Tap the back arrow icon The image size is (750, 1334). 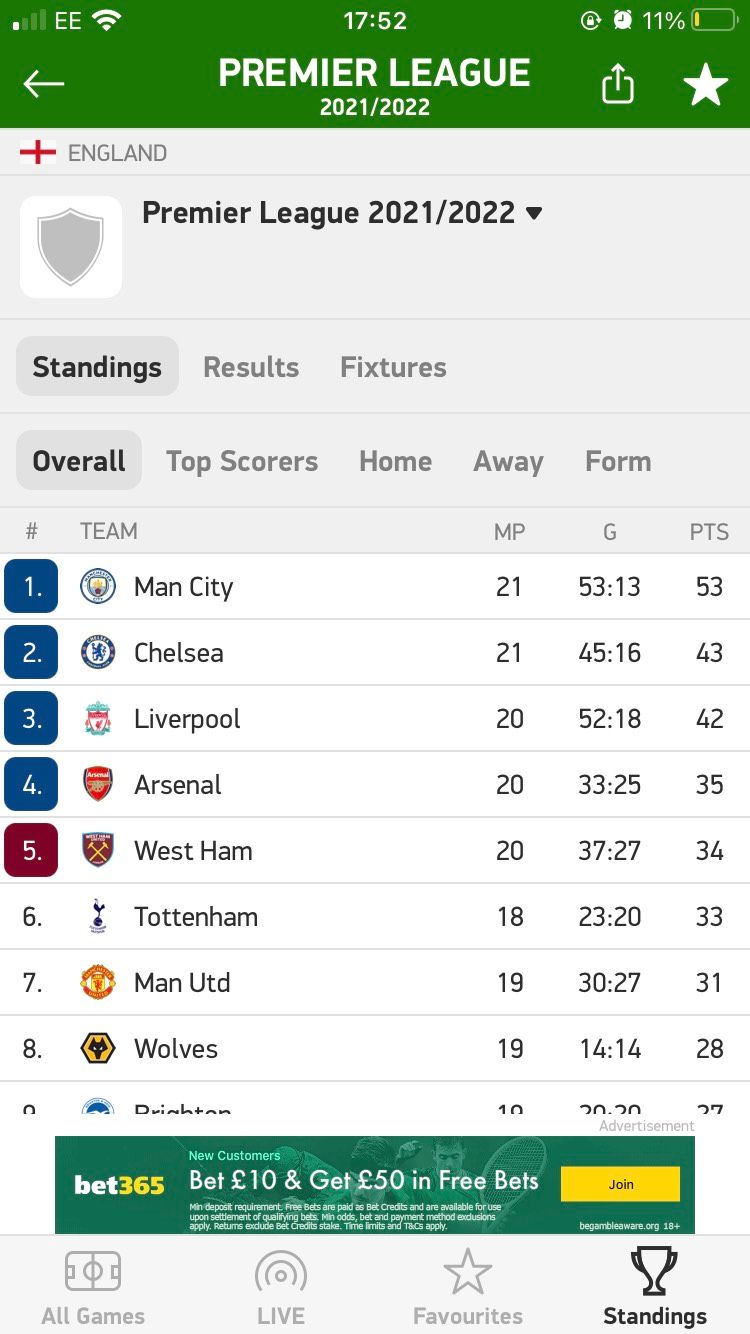pos(44,84)
